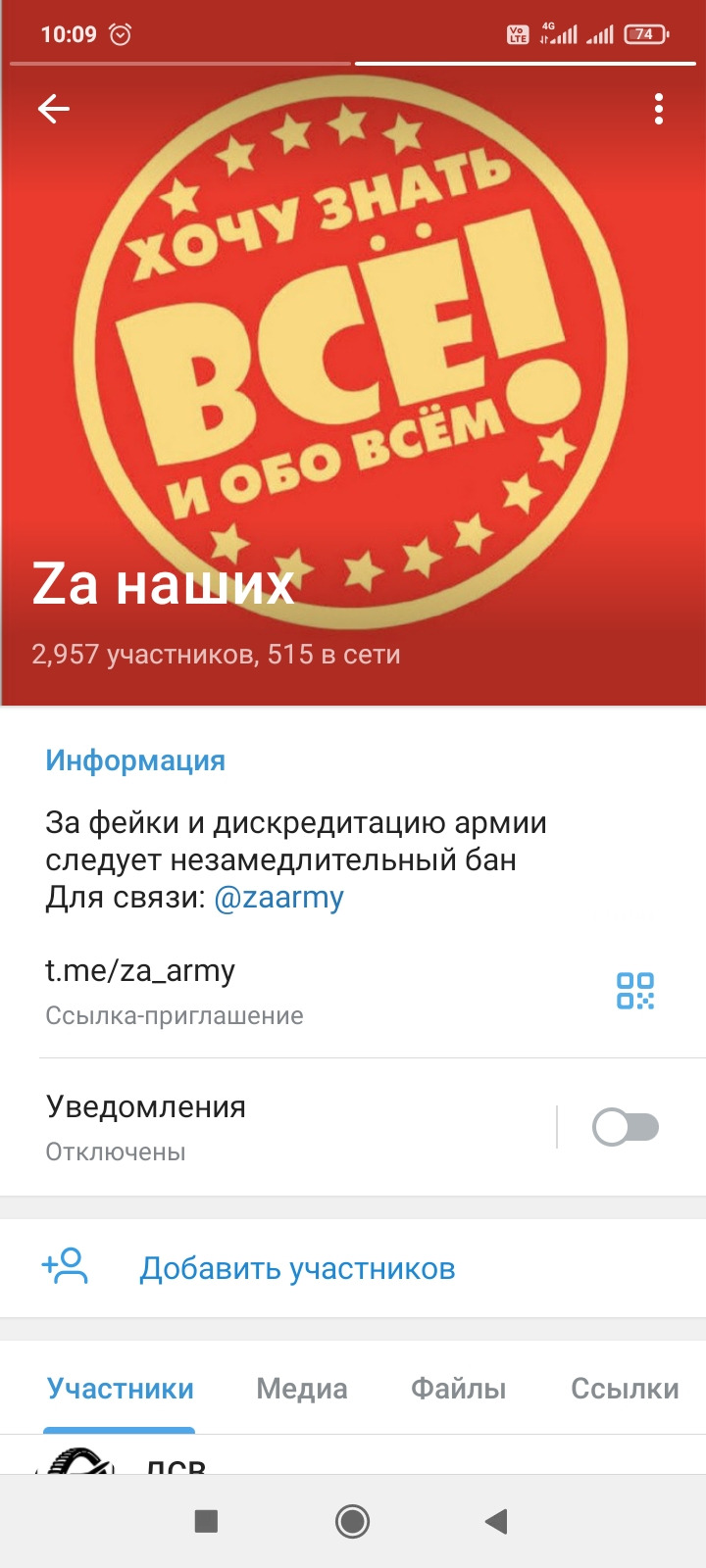The height and width of the screenshot is (1568, 706).
Task: Tap the system home button
Action: (x=352, y=1521)
